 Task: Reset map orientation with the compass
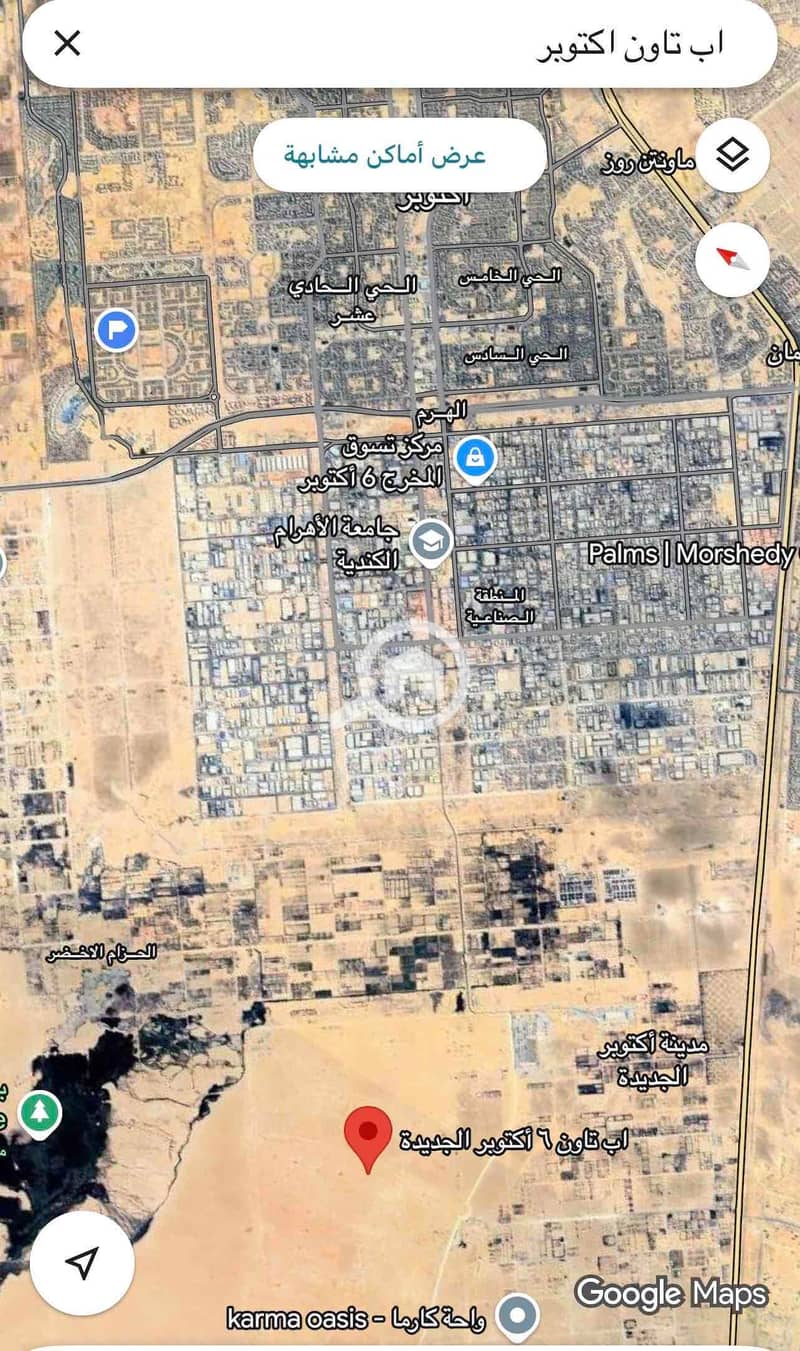click(733, 259)
